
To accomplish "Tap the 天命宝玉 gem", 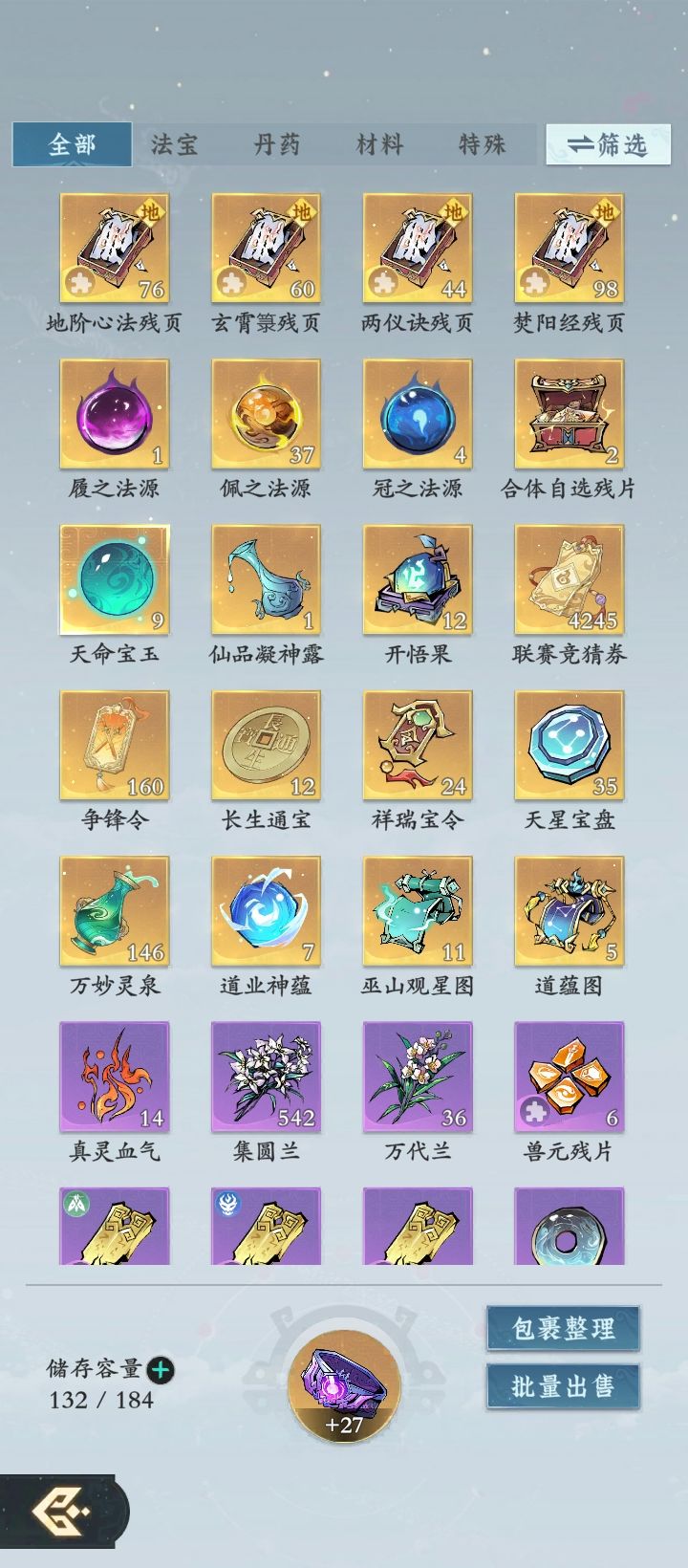I will 115,577.
